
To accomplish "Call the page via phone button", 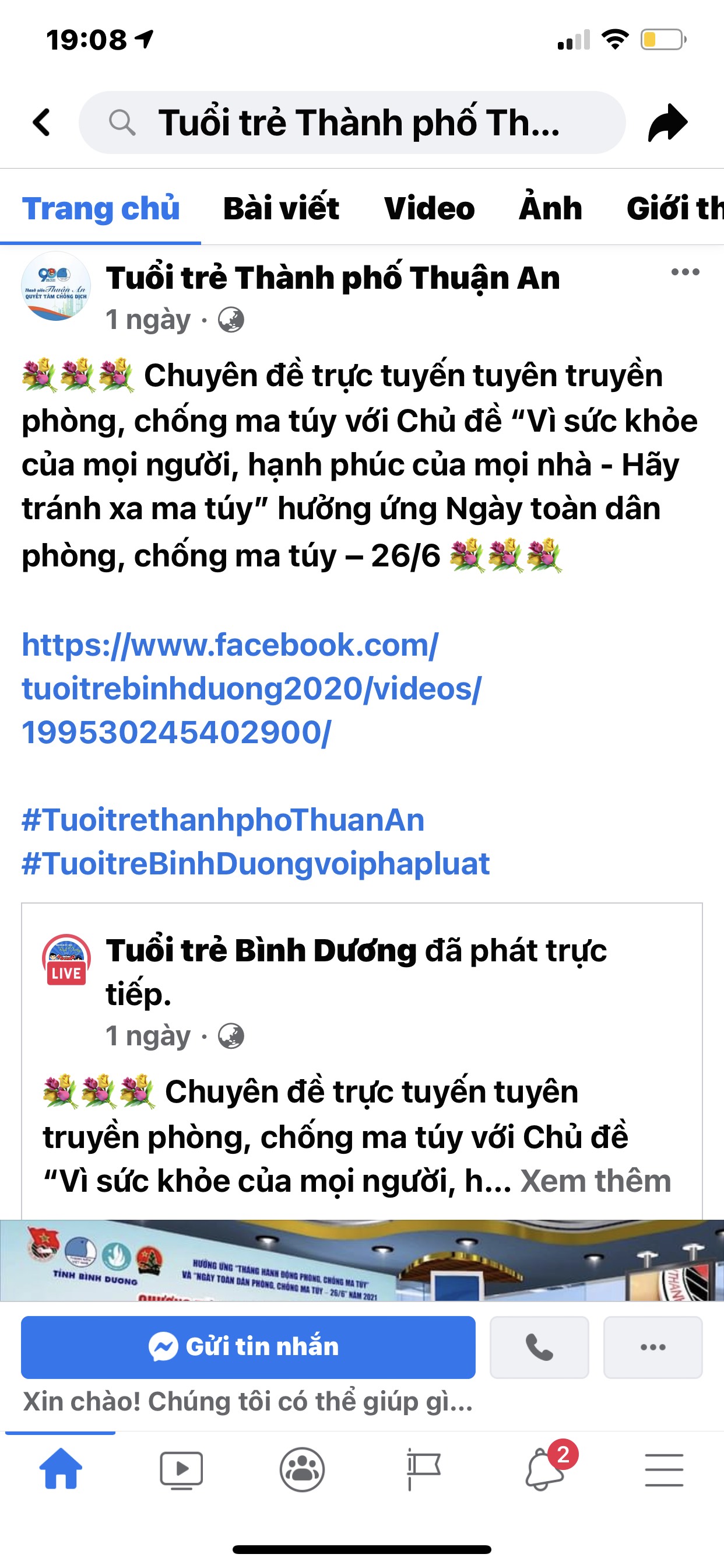I will 539,1347.
